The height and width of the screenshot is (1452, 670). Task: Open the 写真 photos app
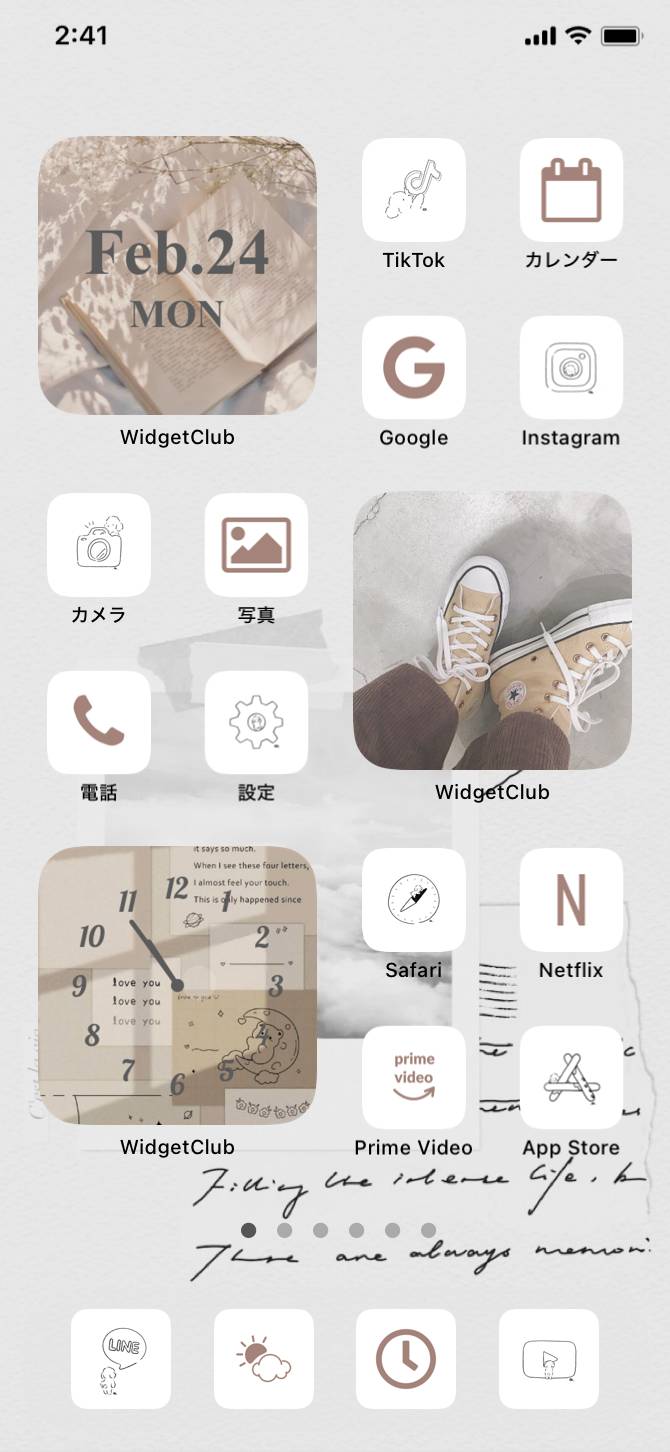click(x=256, y=545)
